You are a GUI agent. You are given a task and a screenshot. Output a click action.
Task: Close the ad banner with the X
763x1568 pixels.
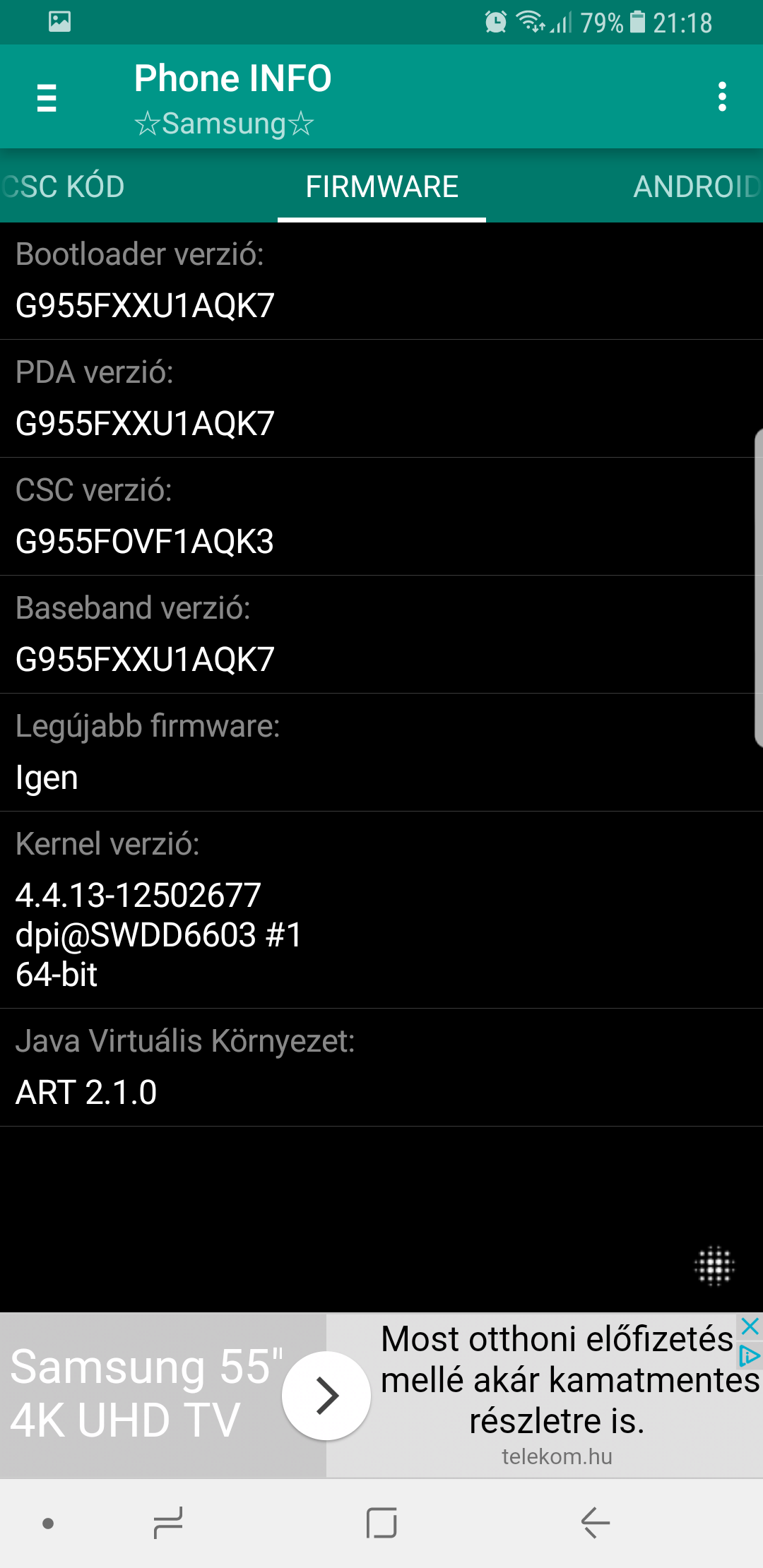pyautogui.click(x=750, y=1326)
